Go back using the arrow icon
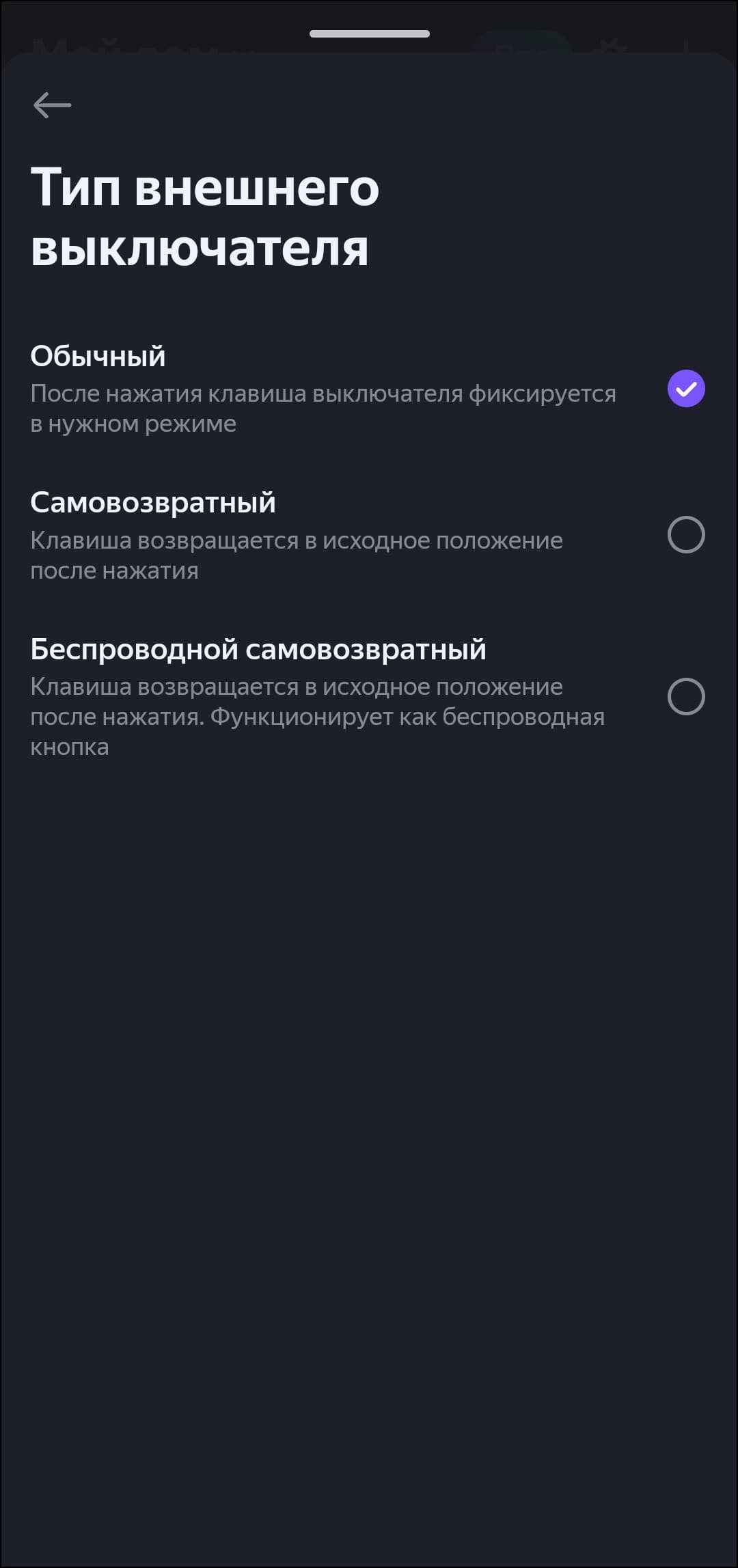738x1568 pixels. (x=52, y=105)
